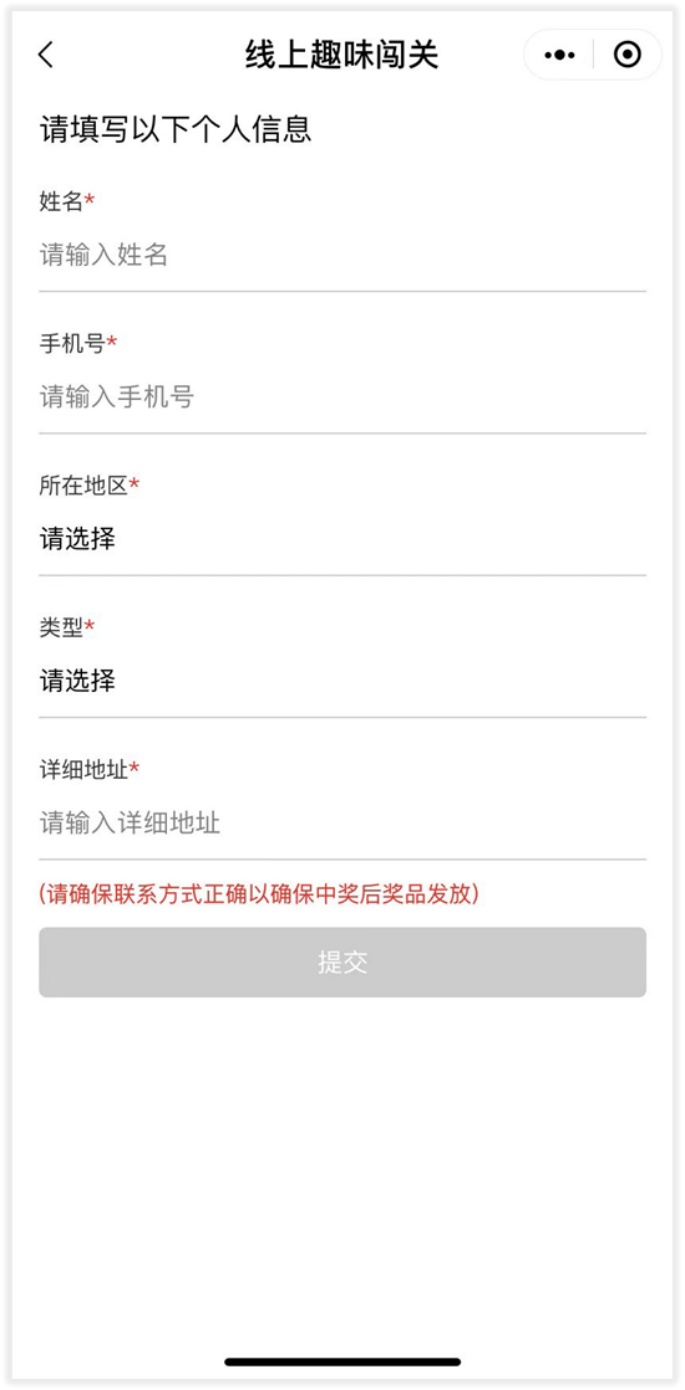Open the mini program more-options menu
This screenshot has height=1390, width=685.
560,55
